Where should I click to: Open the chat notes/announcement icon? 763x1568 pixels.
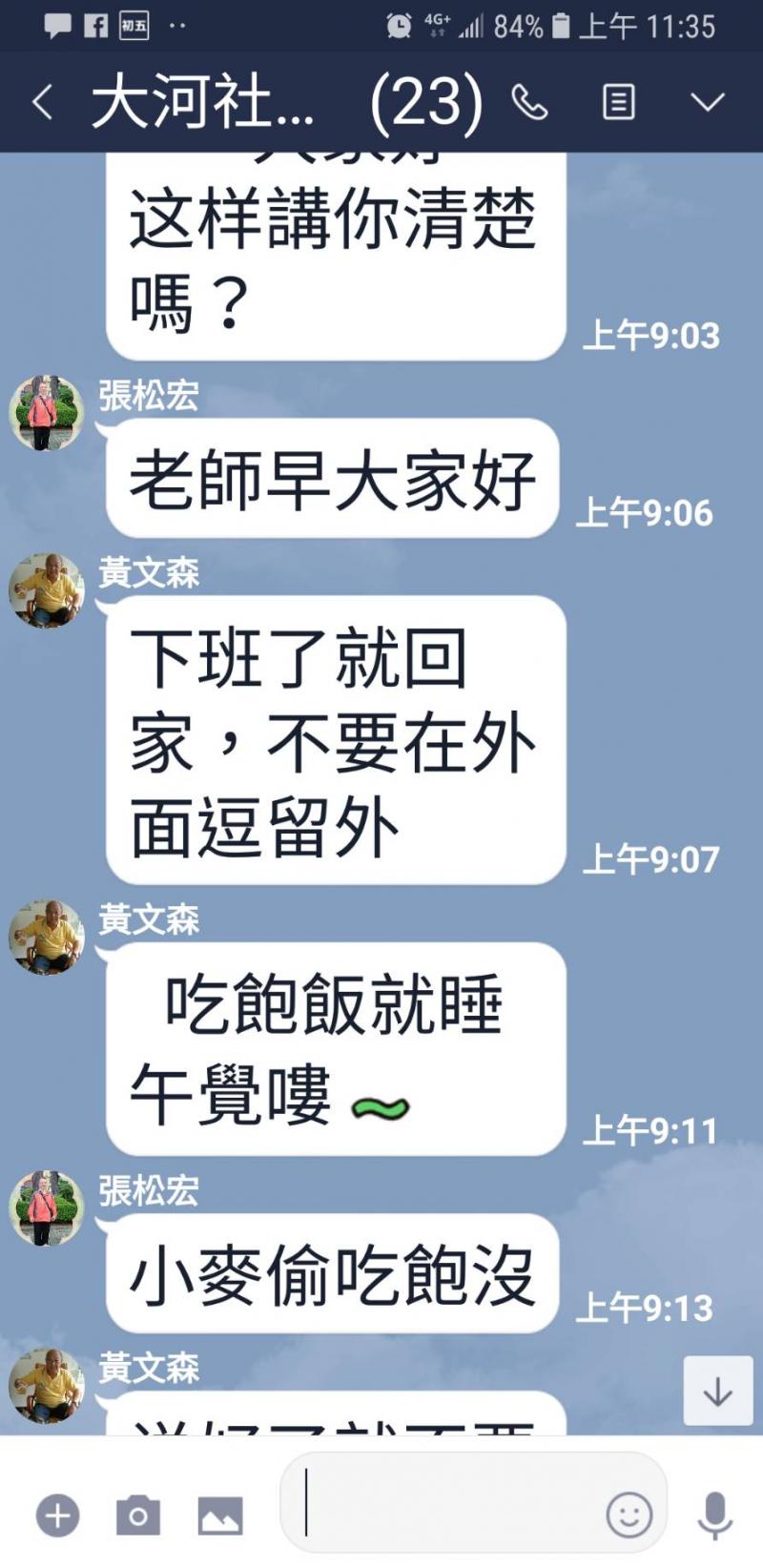(618, 102)
